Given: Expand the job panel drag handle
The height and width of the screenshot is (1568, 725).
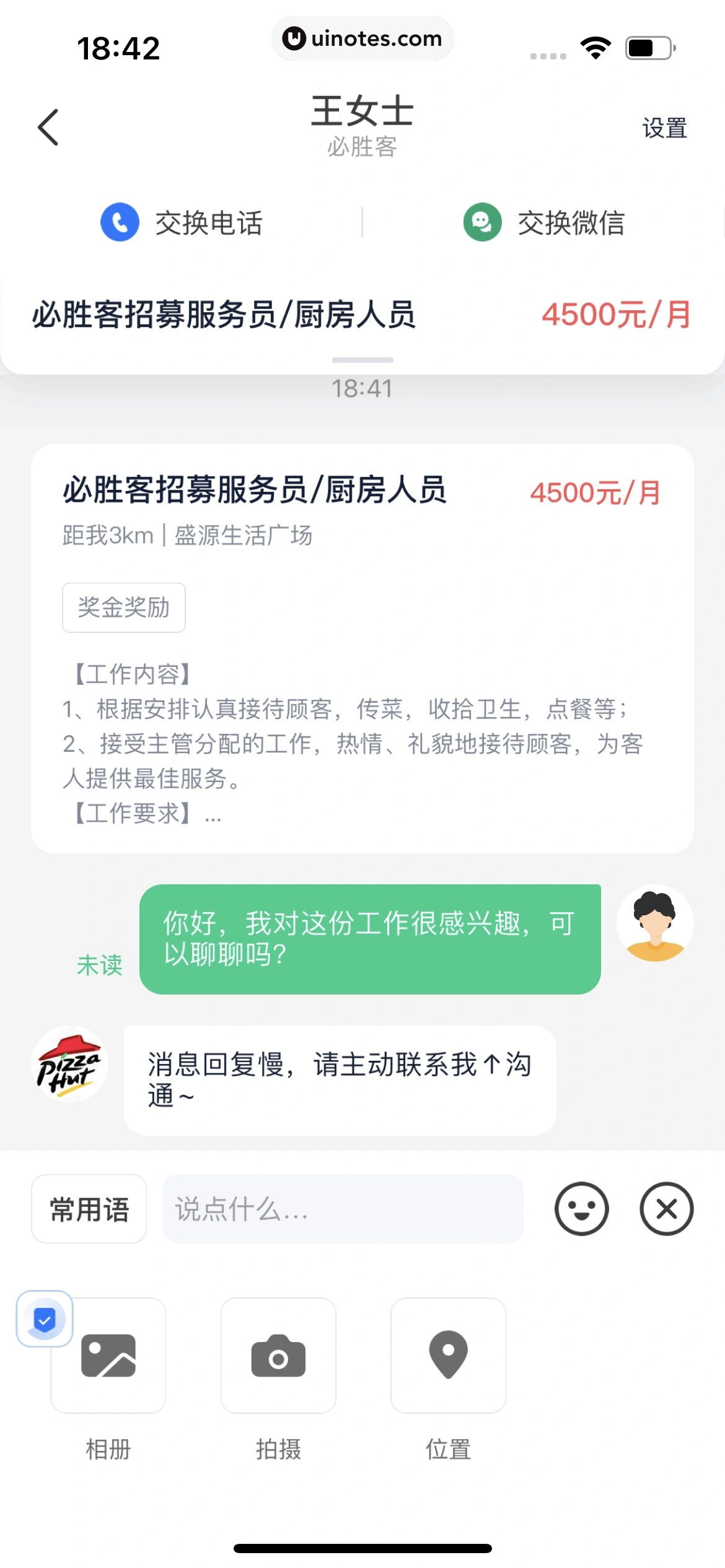Looking at the screenshot, I should pos(362,360).
